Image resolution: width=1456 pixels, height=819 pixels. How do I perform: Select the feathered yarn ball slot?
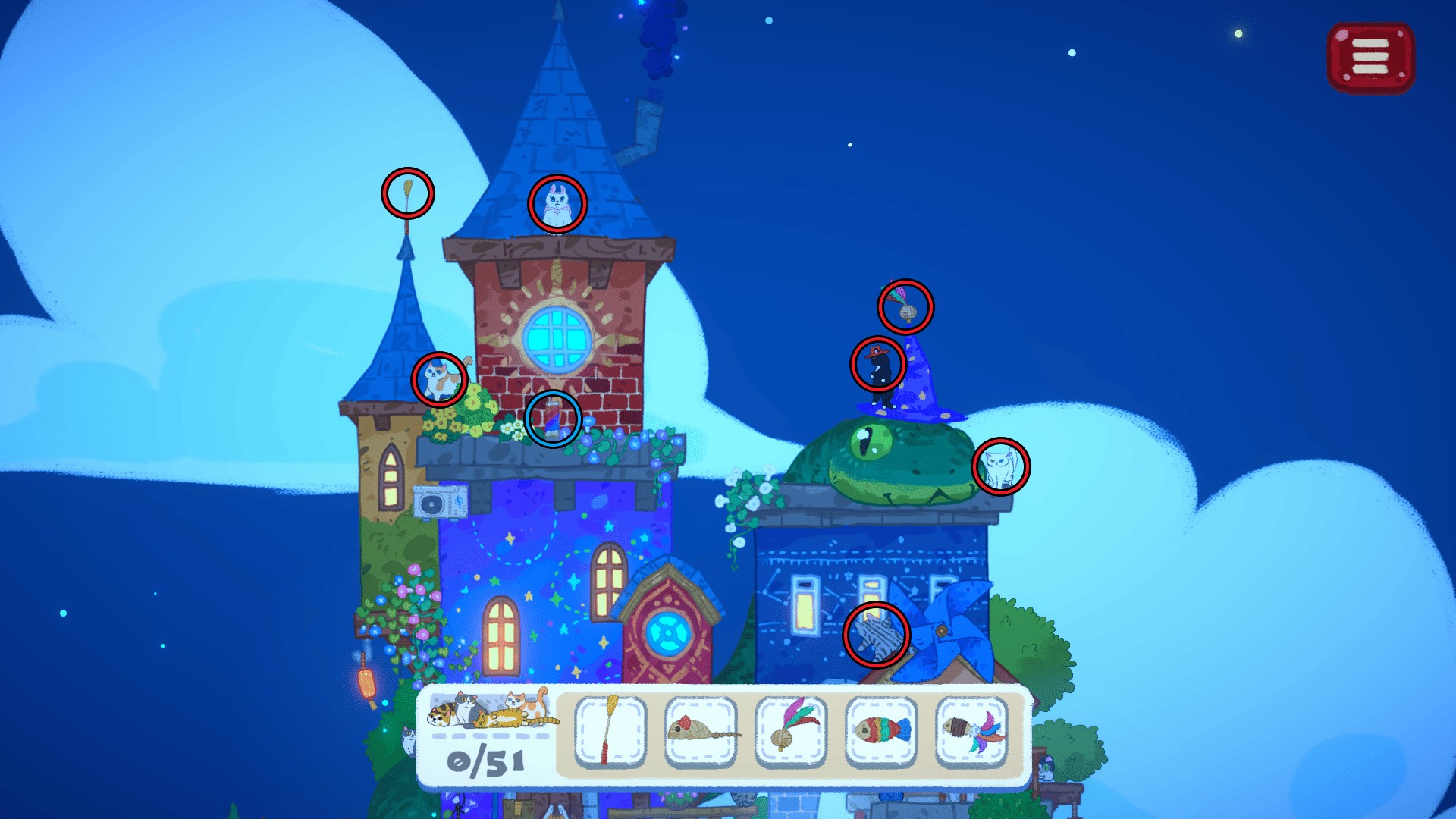pos(791,731)
